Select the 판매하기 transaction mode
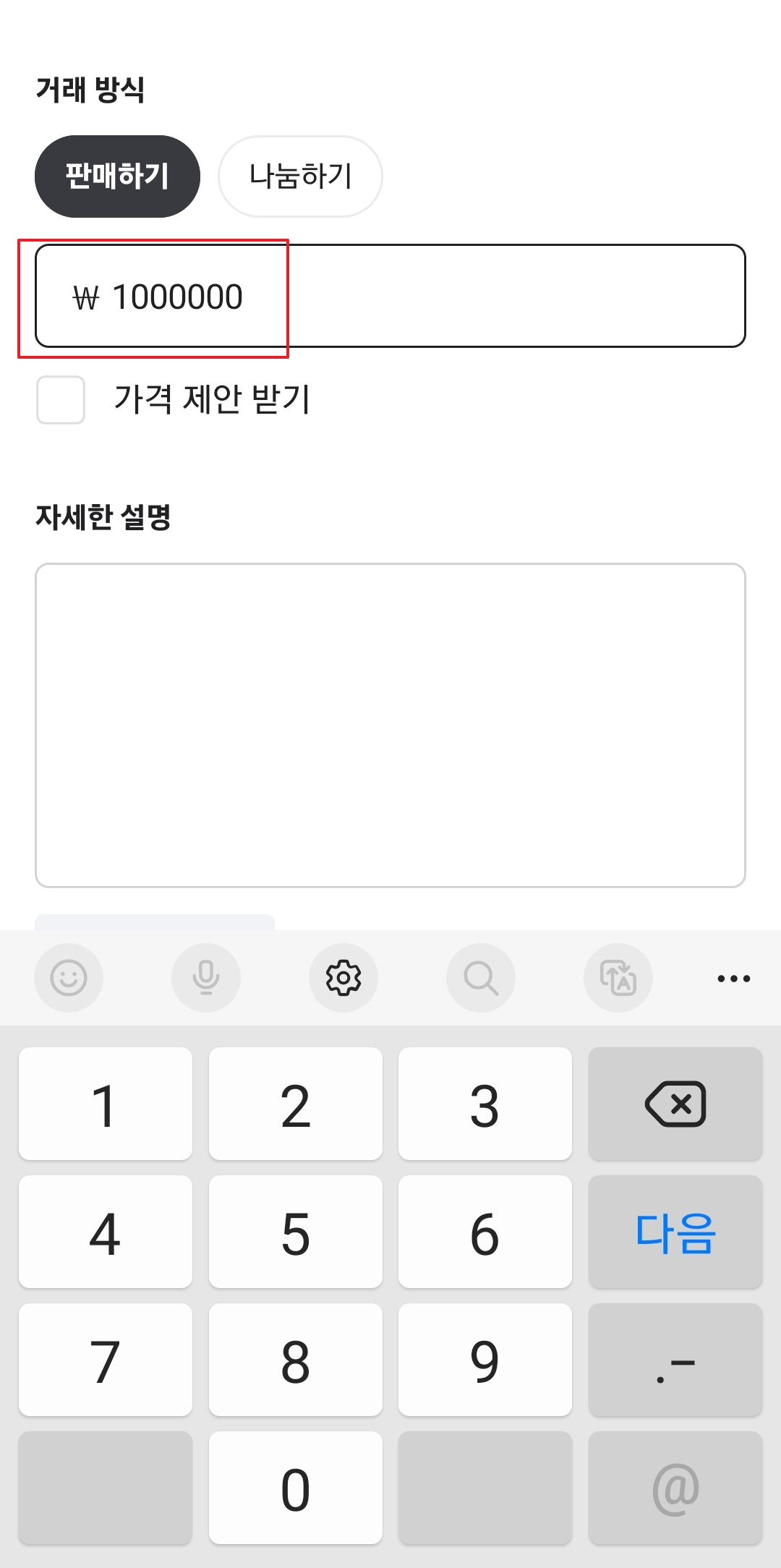 [x=116, y=176]
